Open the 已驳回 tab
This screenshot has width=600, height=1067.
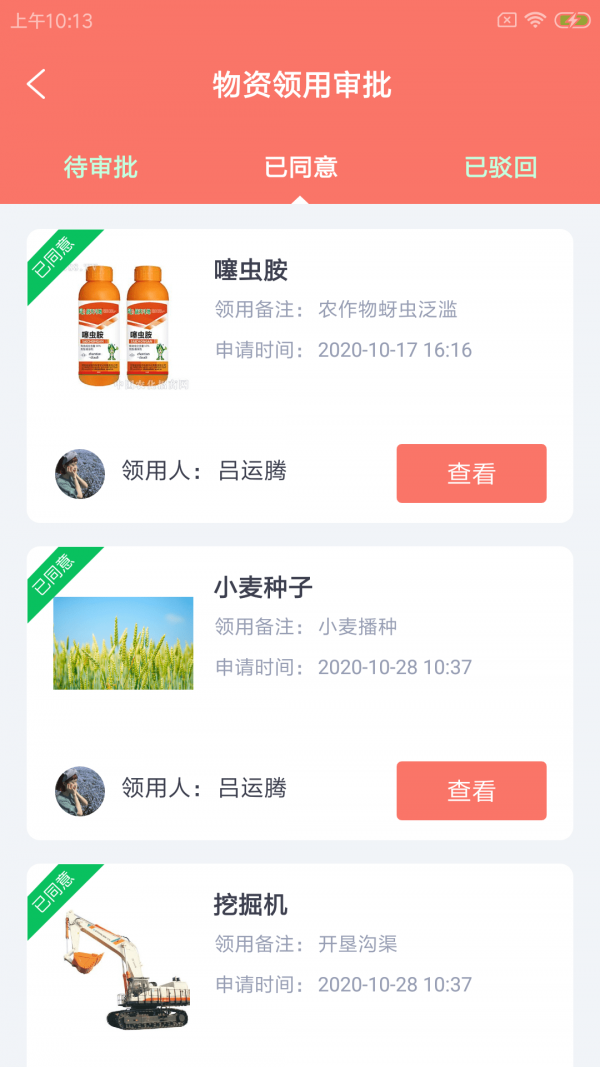501,167
